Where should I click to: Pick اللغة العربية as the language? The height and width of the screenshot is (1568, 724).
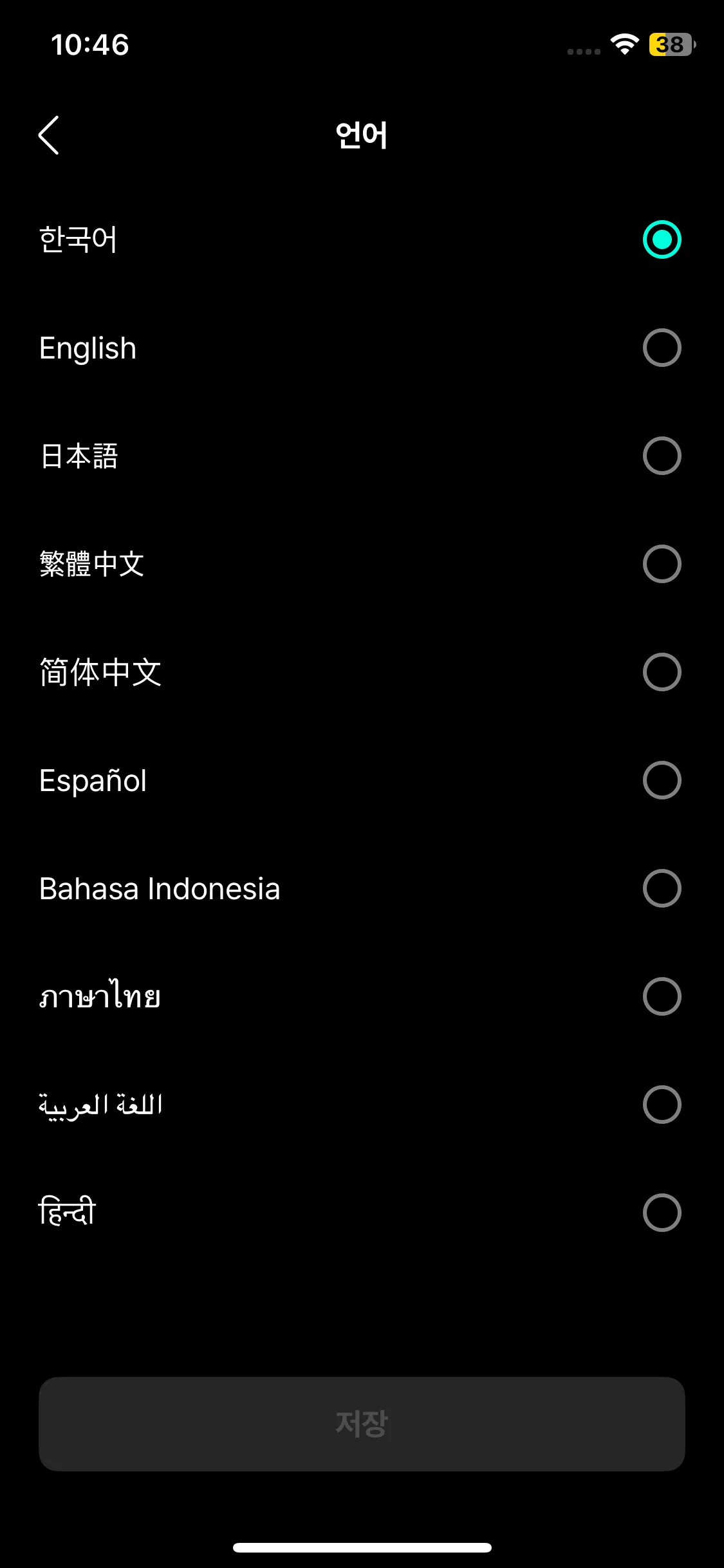pyautogui.click(x=662, y=1105)
